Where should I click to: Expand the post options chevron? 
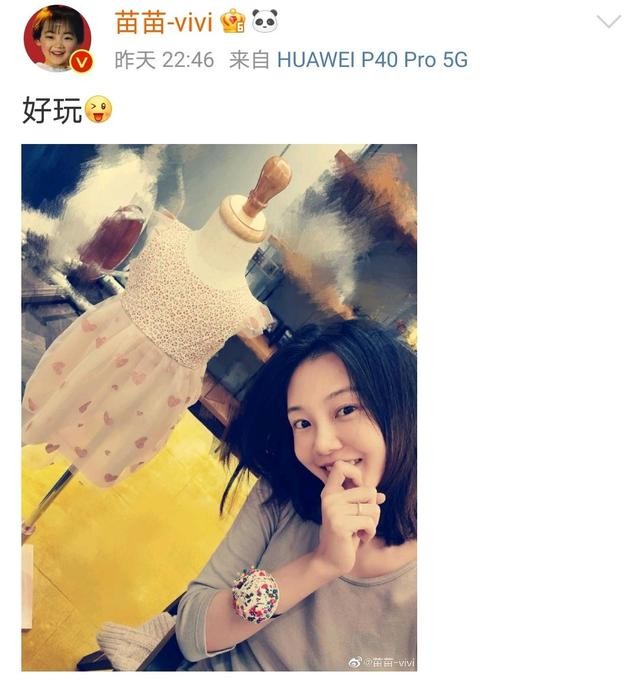[608, 22]
